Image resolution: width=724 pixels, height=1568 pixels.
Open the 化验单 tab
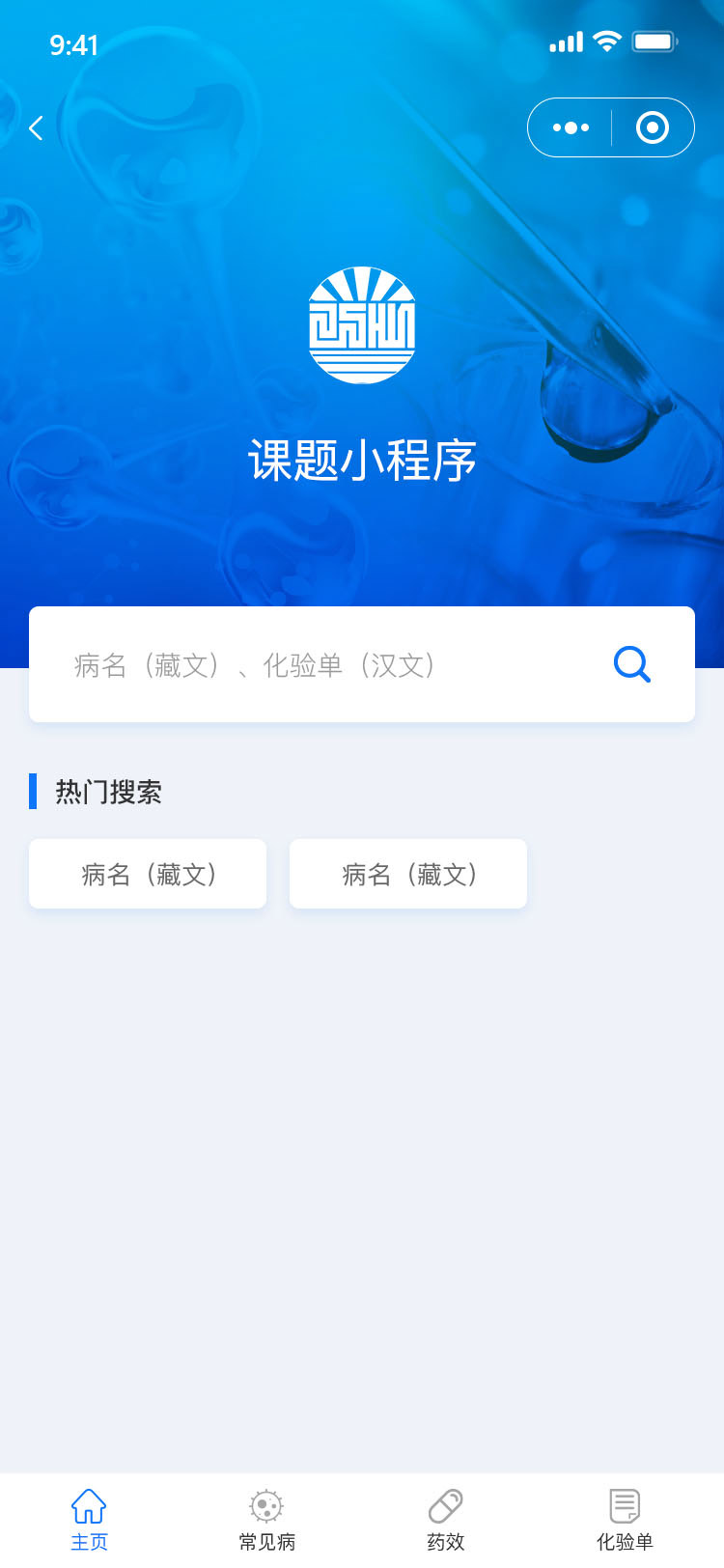(x=625, y=1520)
